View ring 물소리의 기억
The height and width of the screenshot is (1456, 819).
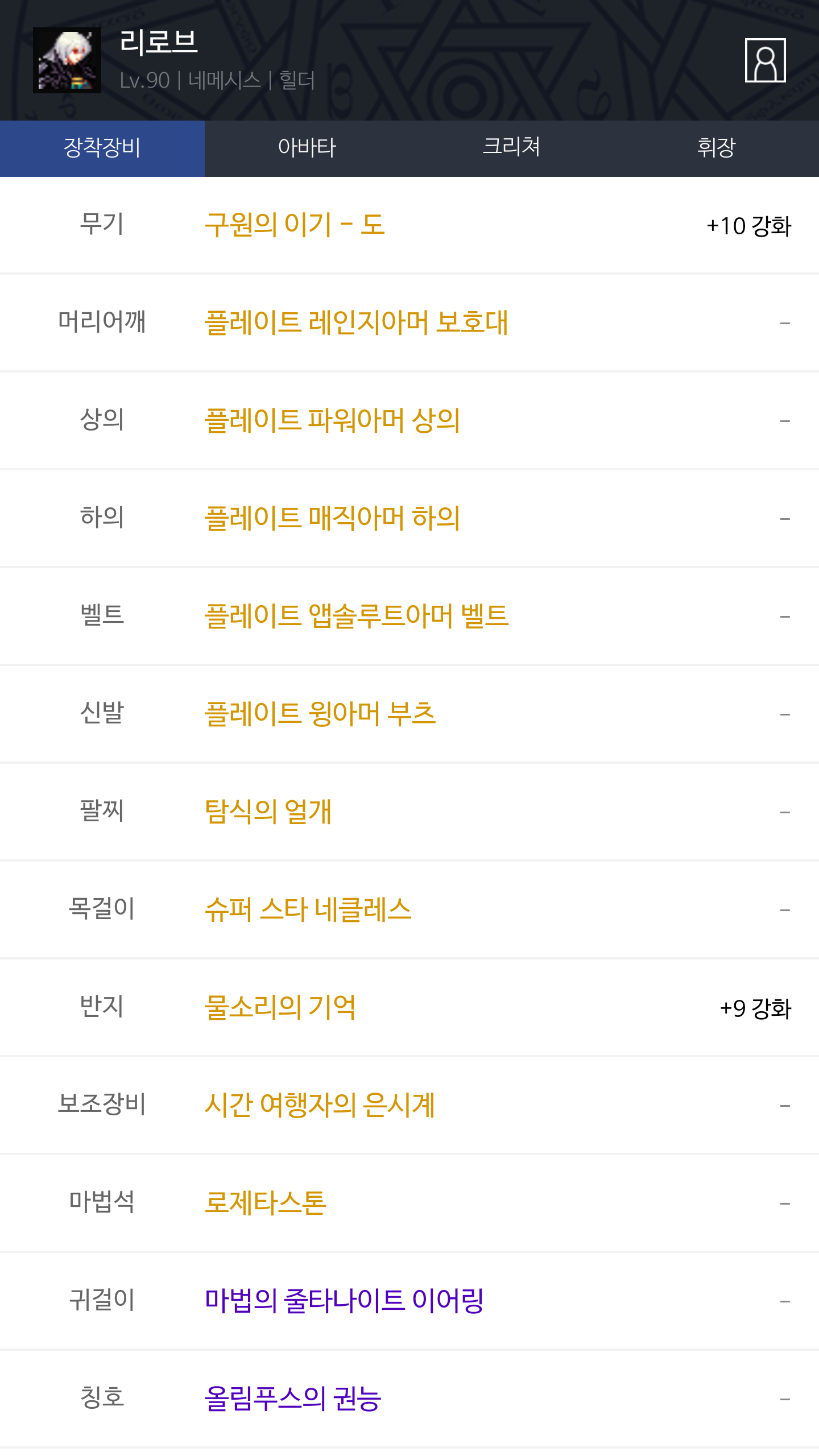point(280,1008)
